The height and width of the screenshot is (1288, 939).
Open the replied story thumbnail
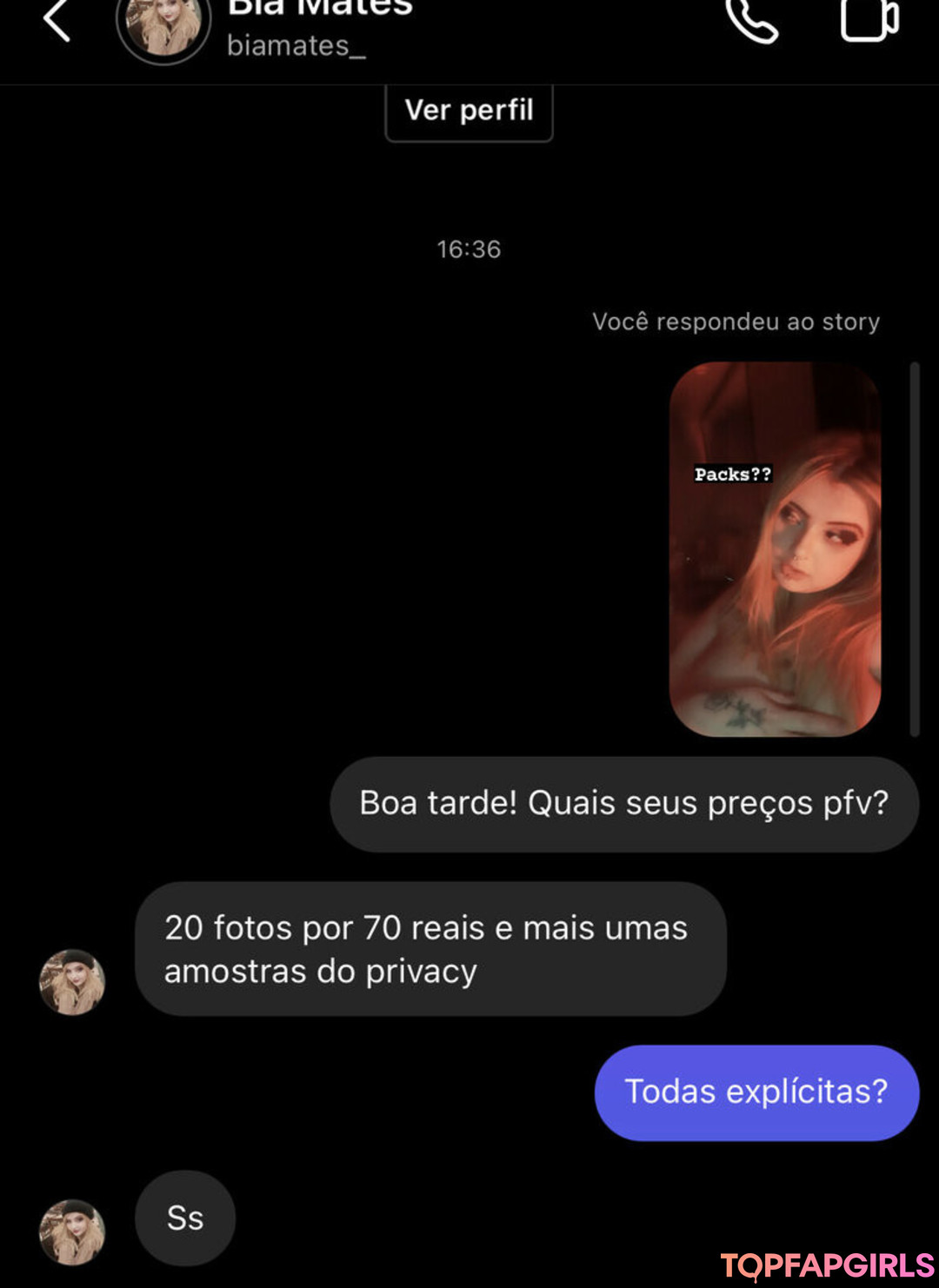pyautogui.click(x=775, y=549)
